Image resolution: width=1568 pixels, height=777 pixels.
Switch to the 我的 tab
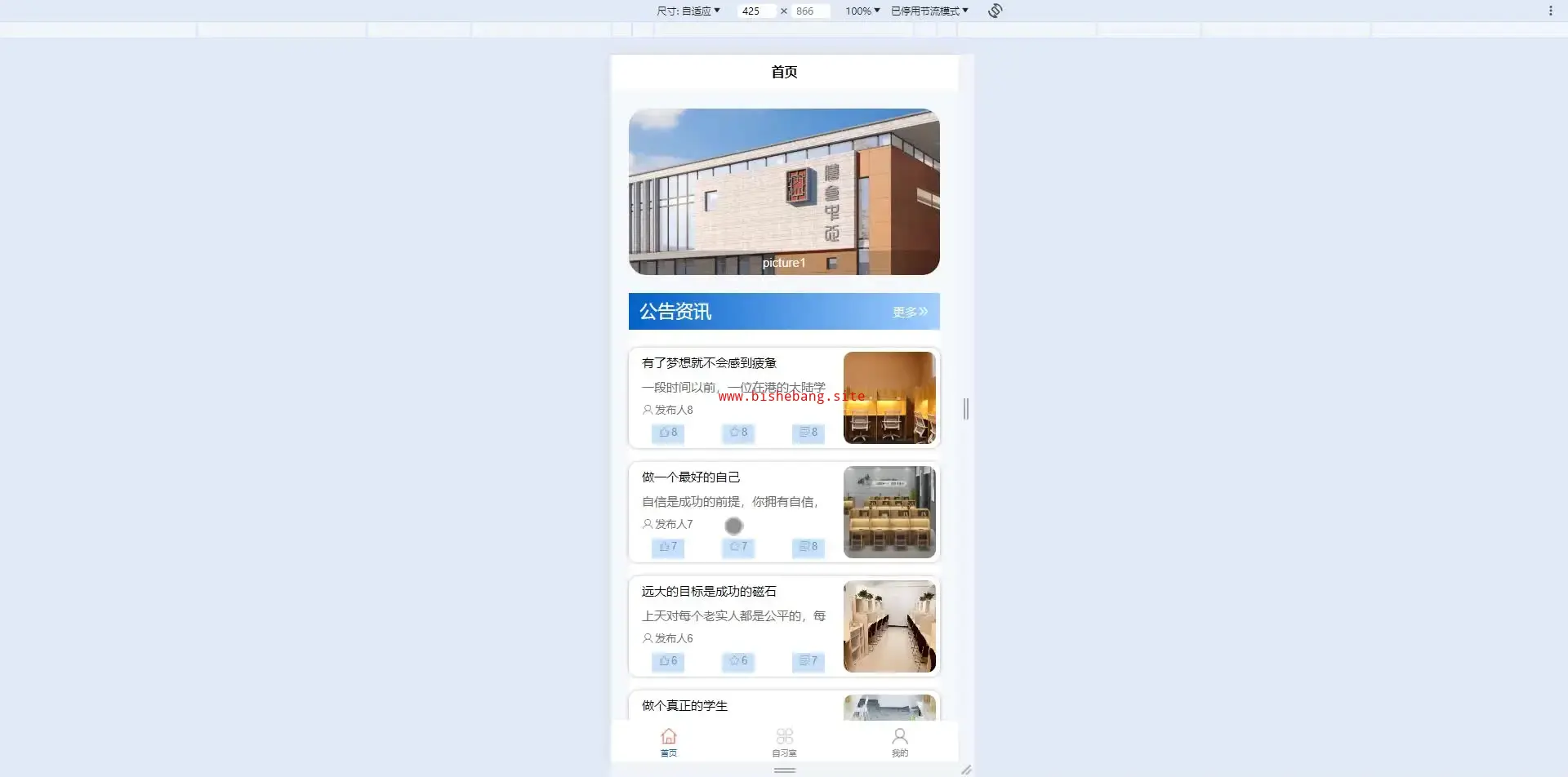click(899, 742)
